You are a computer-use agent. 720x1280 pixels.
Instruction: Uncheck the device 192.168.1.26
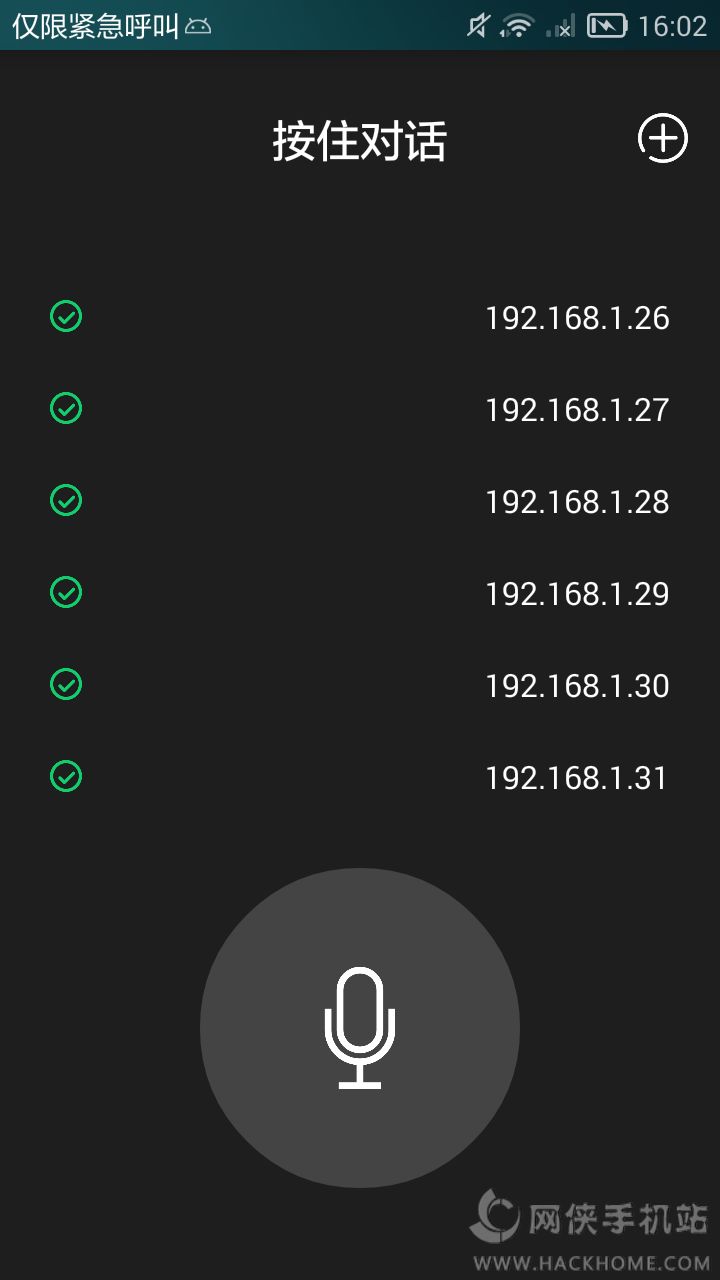[66, 317]
